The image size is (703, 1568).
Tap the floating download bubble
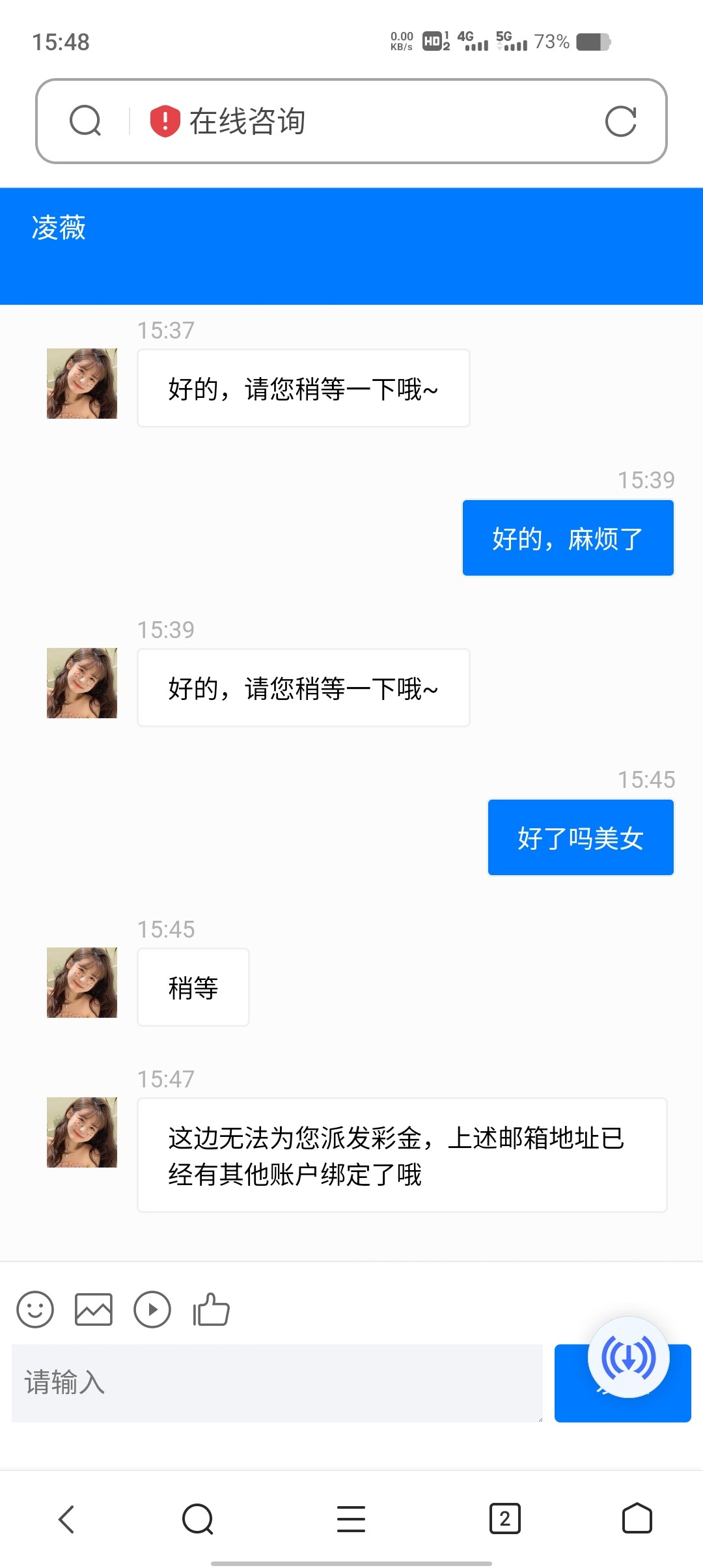point(628,1357)
